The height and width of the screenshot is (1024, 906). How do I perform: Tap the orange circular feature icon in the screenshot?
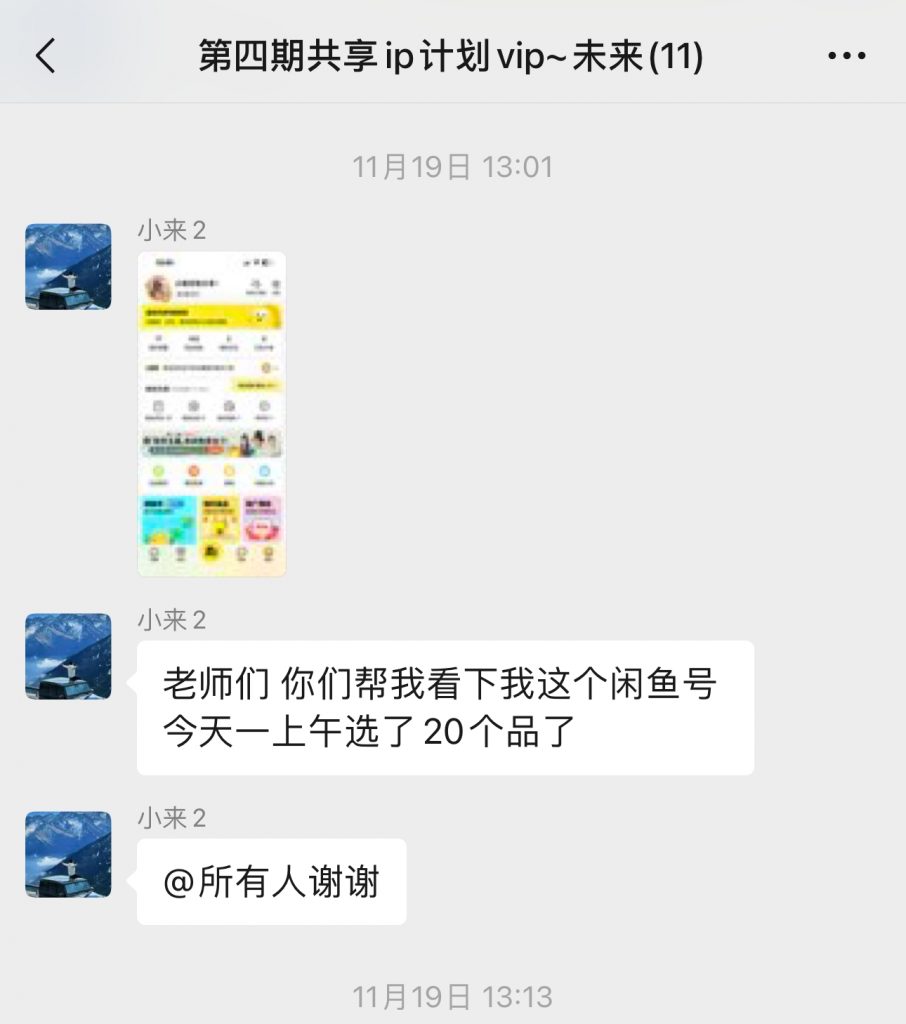click(193, 471)
